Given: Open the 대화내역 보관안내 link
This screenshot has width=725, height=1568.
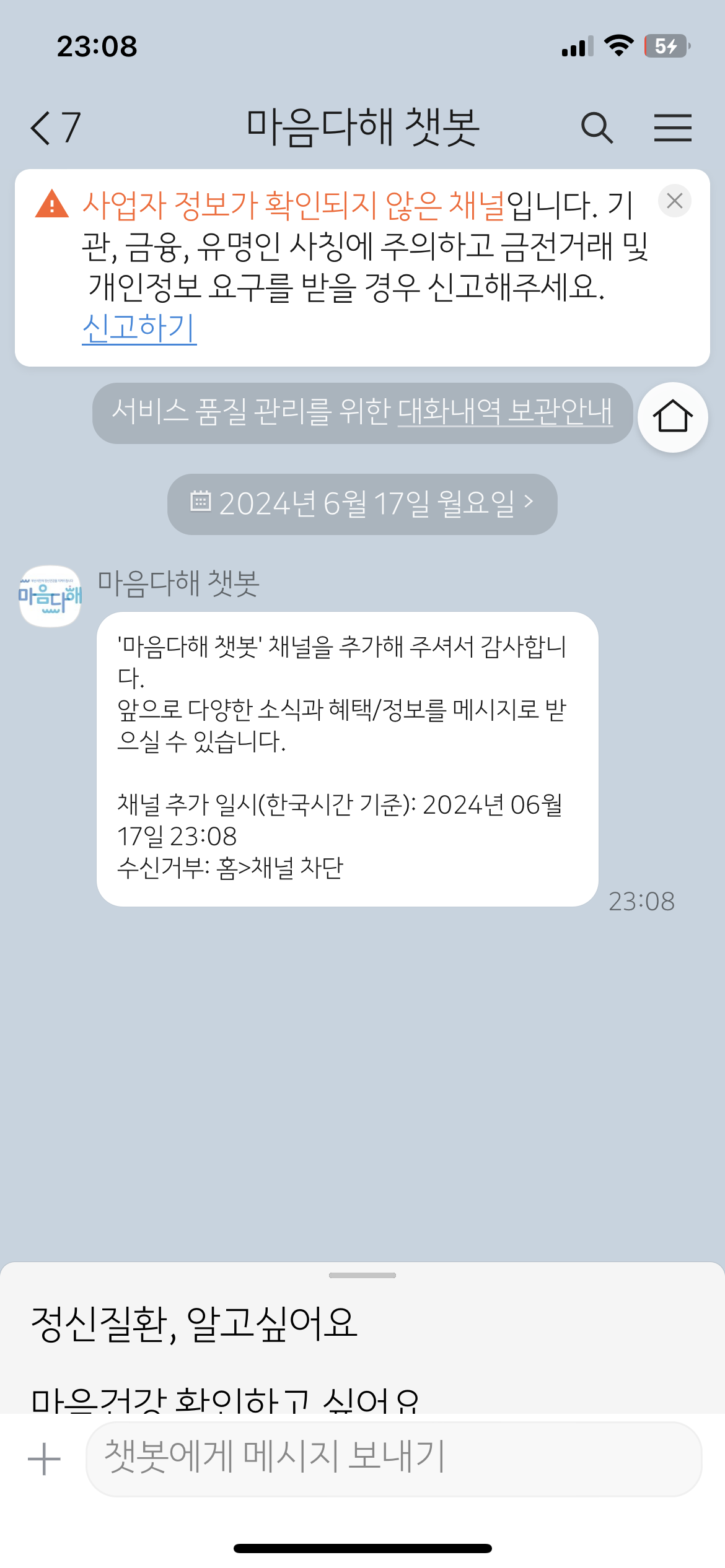Looking at the screenshot, I should coord(504,411).
